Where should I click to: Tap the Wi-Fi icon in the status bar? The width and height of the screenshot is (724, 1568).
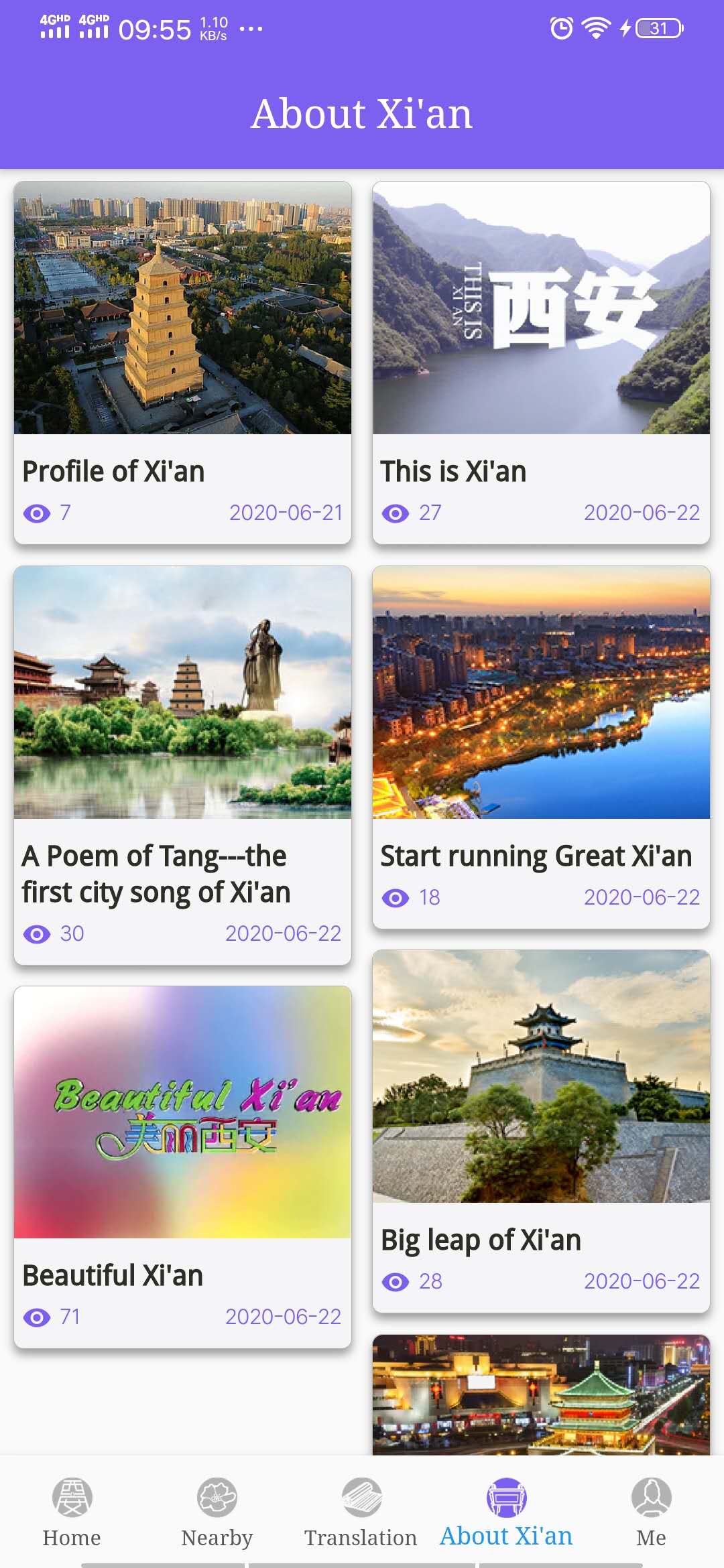pos(593,28)
